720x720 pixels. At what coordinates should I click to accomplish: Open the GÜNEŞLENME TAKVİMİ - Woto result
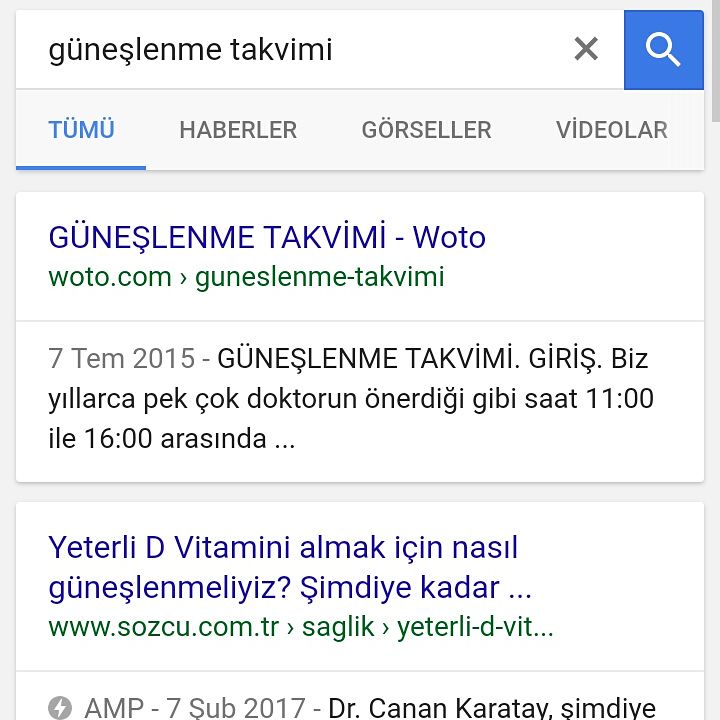(266, 238)
